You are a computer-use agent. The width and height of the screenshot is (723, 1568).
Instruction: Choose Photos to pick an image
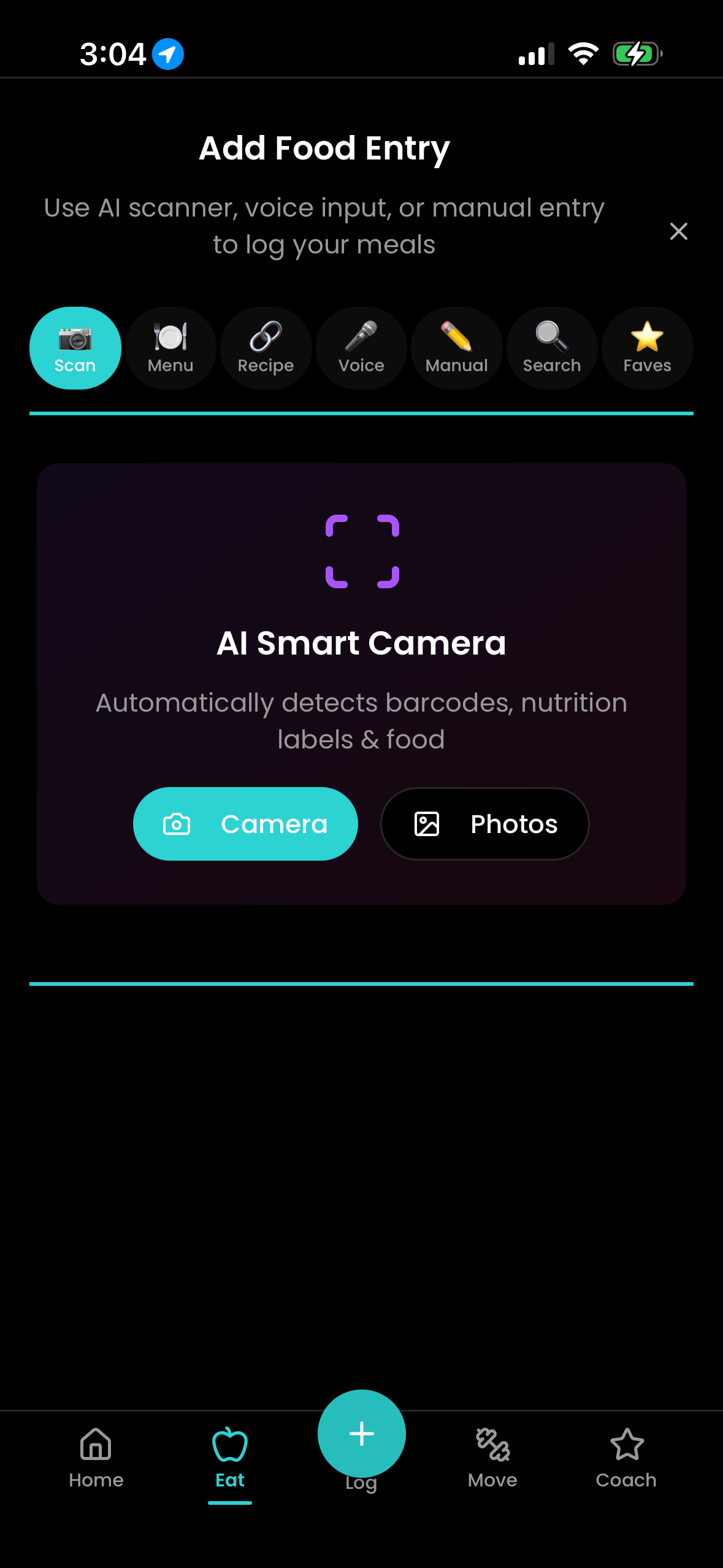484,824
